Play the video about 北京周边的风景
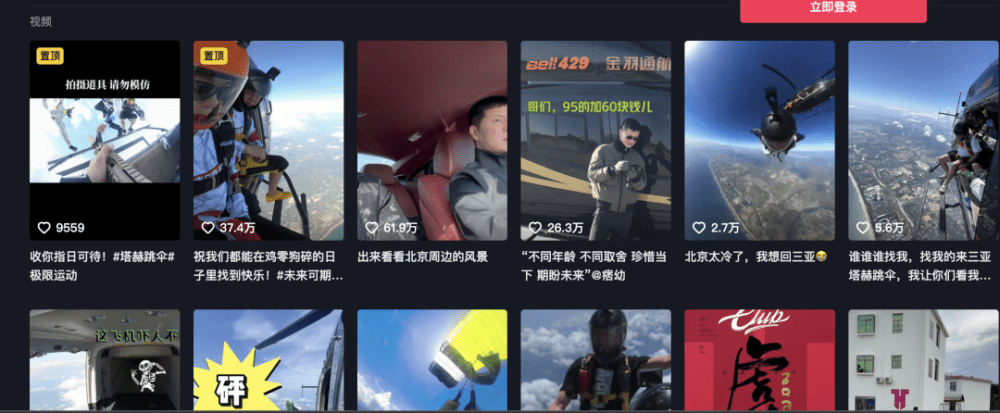The image size is (1000, 413). pyautogui.click(x=432, y=140)
